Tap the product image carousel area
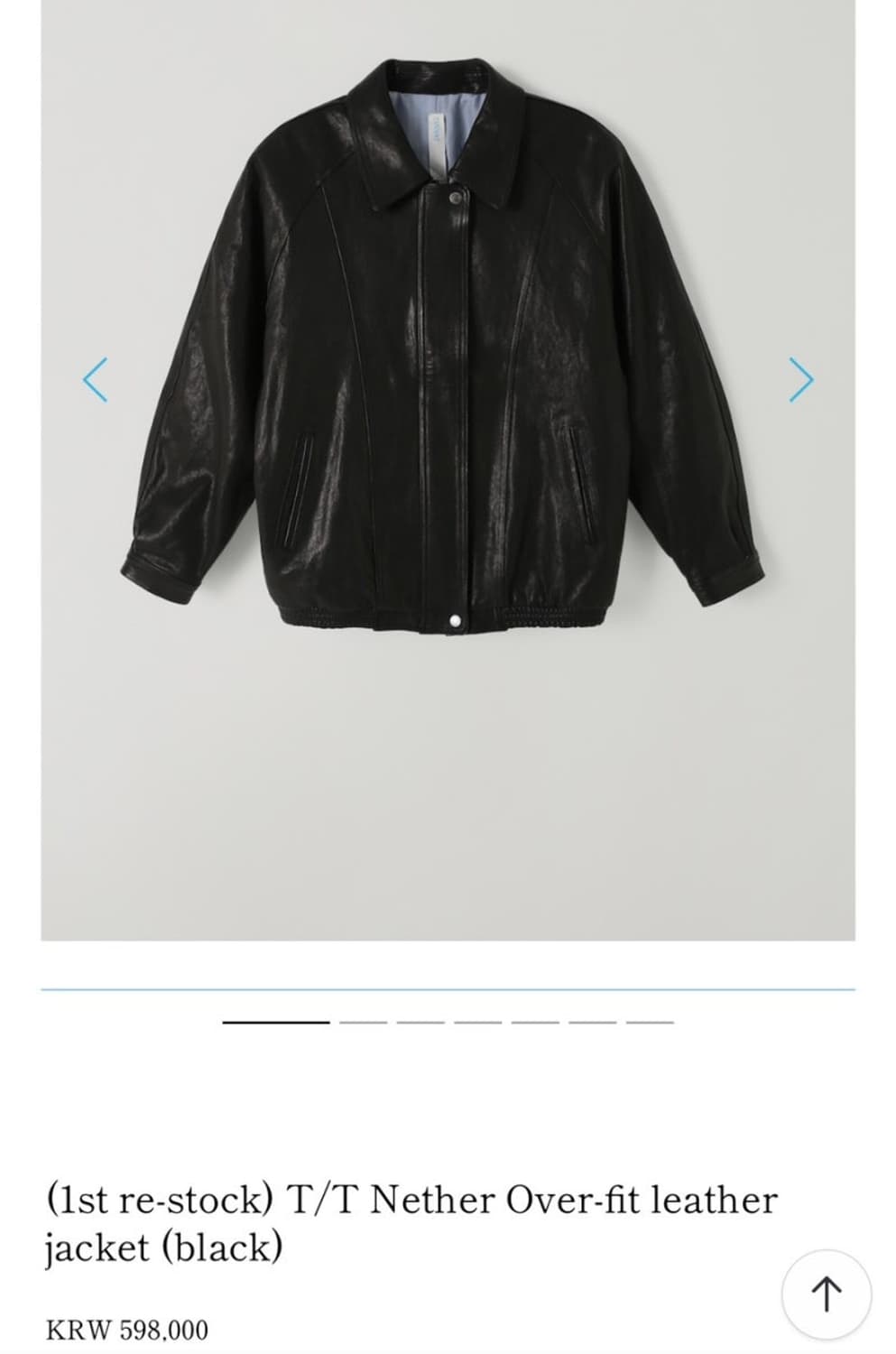 (x=448, y=474)
